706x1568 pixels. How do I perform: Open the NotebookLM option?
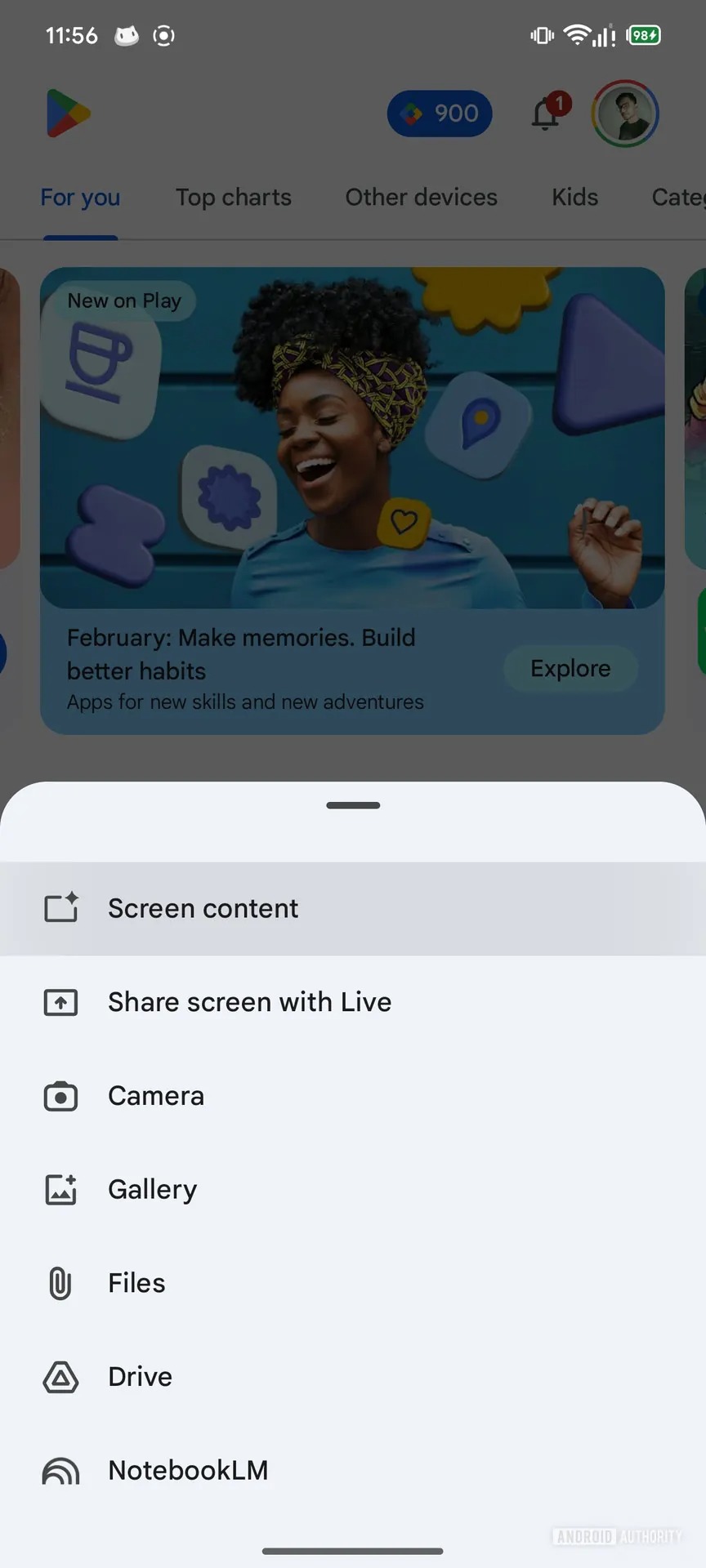tap(188, 1470)
